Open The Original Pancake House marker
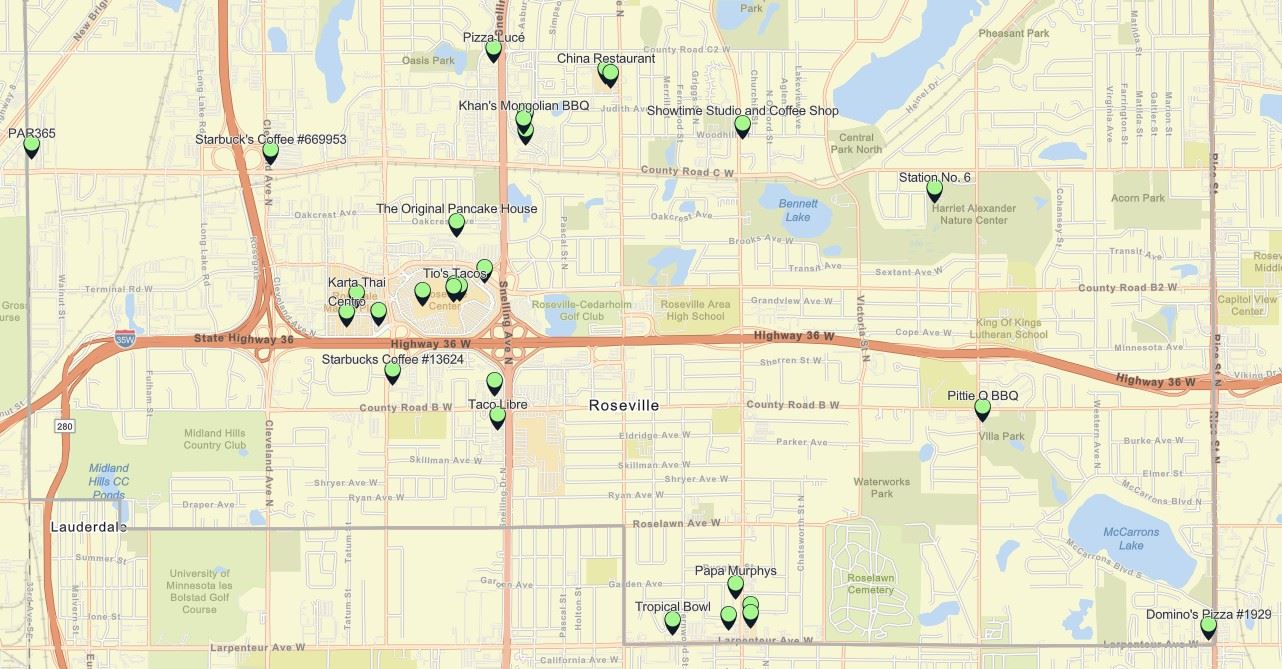Screen dimensions: 1282x669 (456, 223)
